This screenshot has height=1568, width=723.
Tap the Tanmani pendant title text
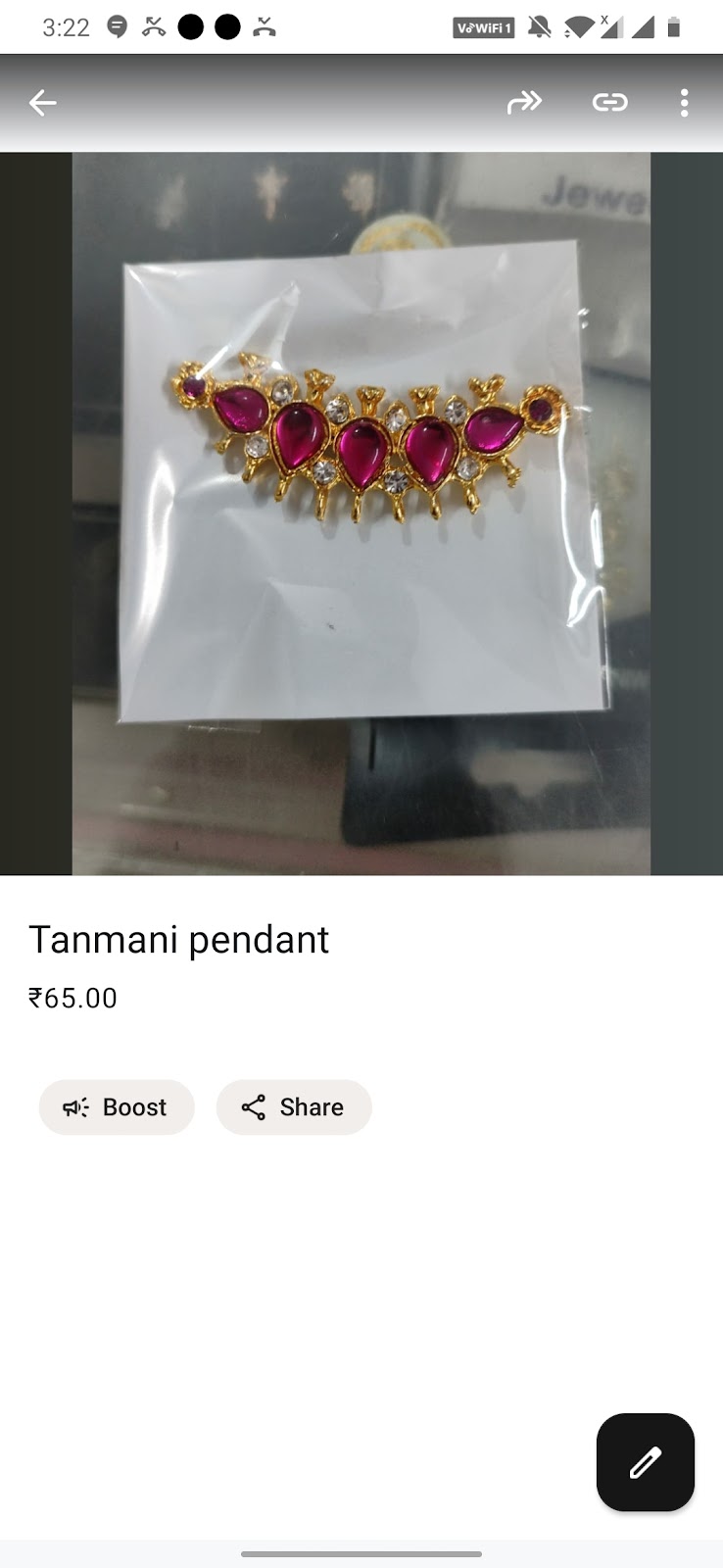[180, 939]
